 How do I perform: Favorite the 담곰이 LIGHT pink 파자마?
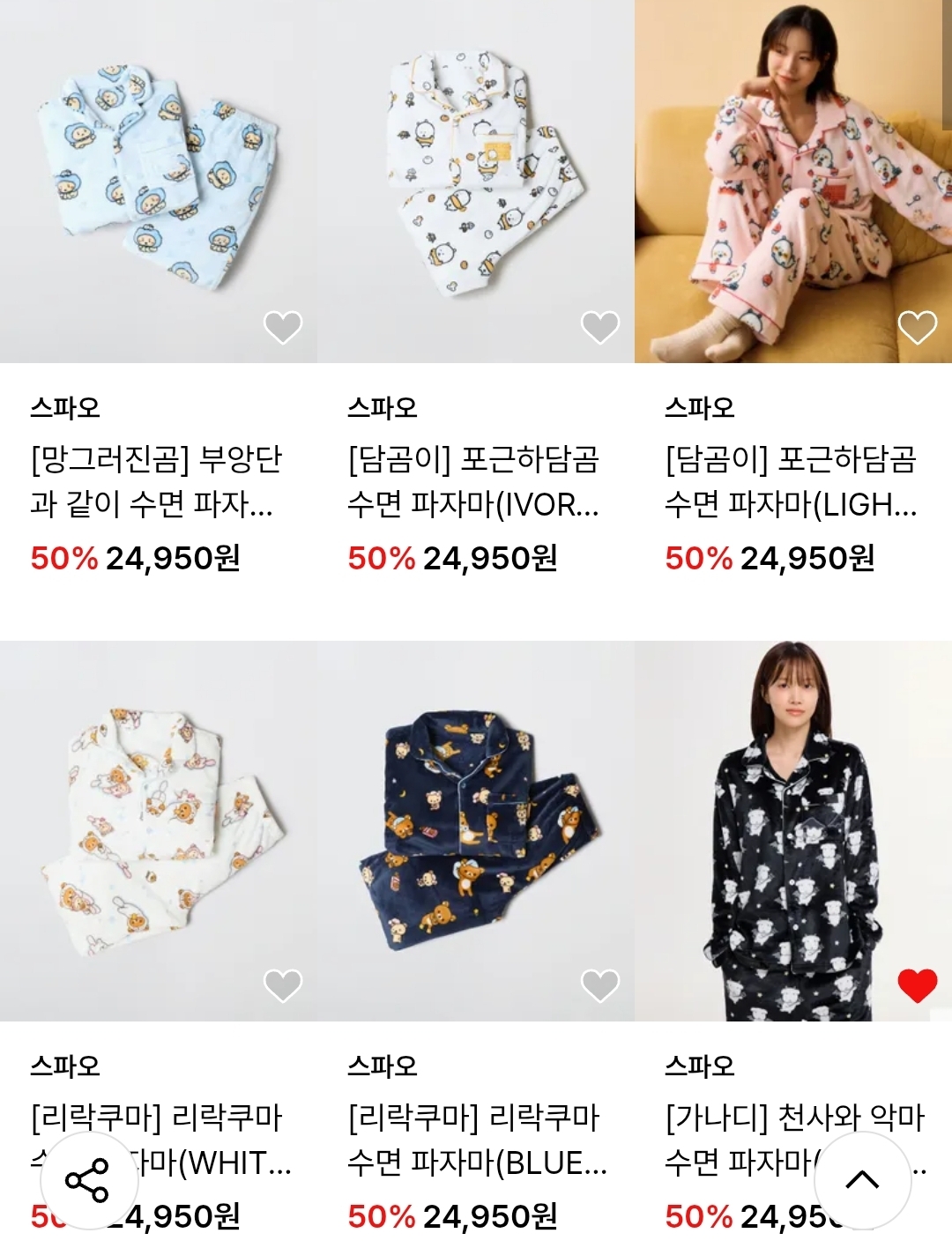pyautogui.click(x=918, y=328)
